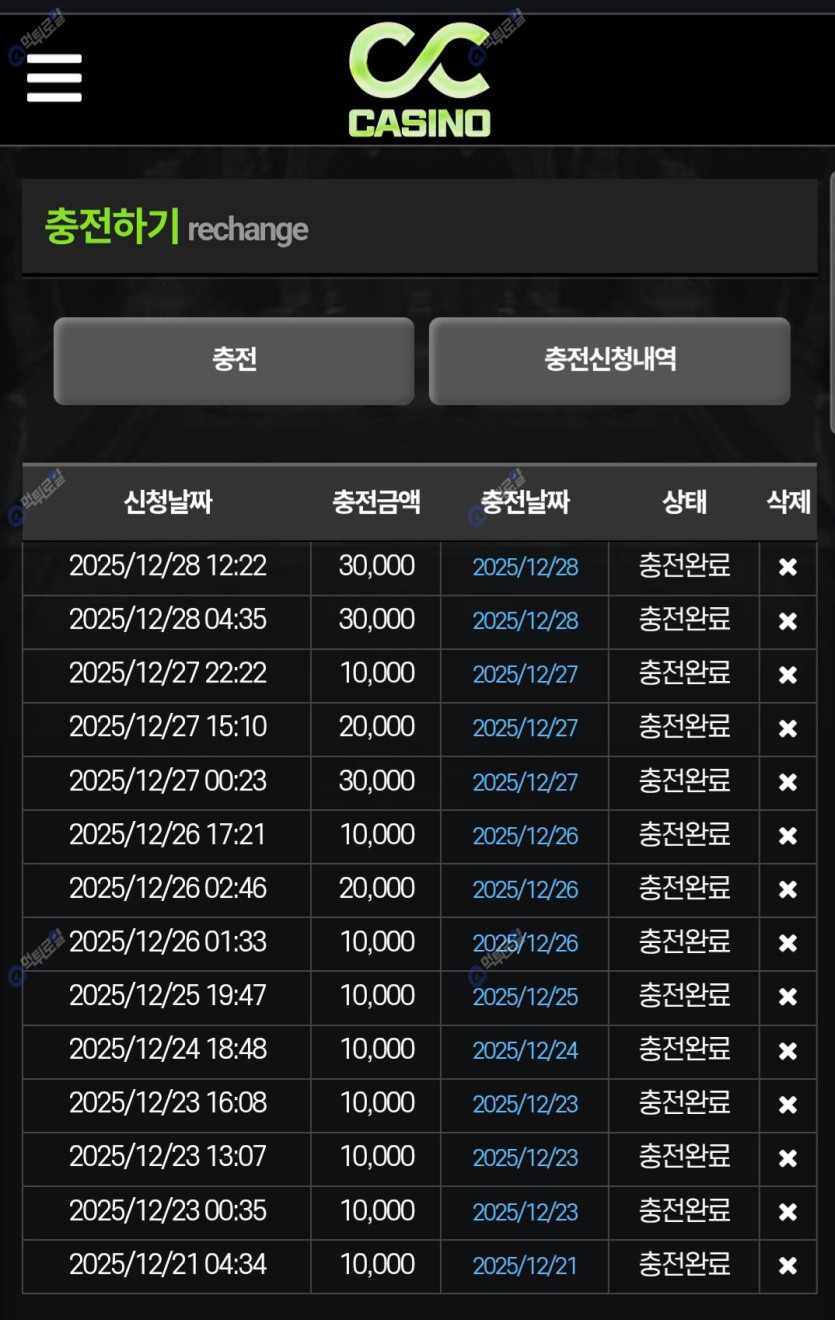Delete the 2025/12/24 18:48 recharge record
Screen dimensions: 835x1320
[788, 1051]
